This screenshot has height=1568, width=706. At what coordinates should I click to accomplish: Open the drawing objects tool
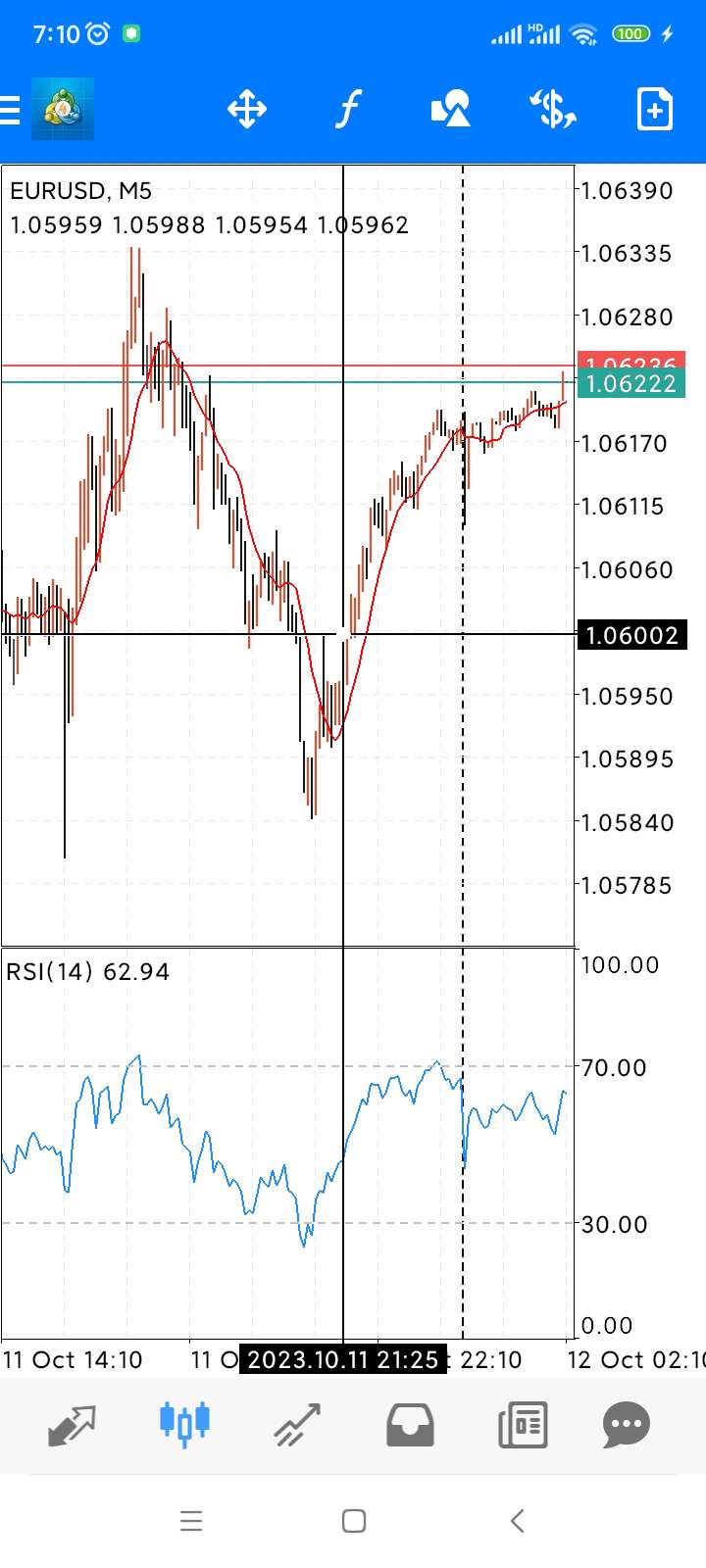(x=450, y=109)
